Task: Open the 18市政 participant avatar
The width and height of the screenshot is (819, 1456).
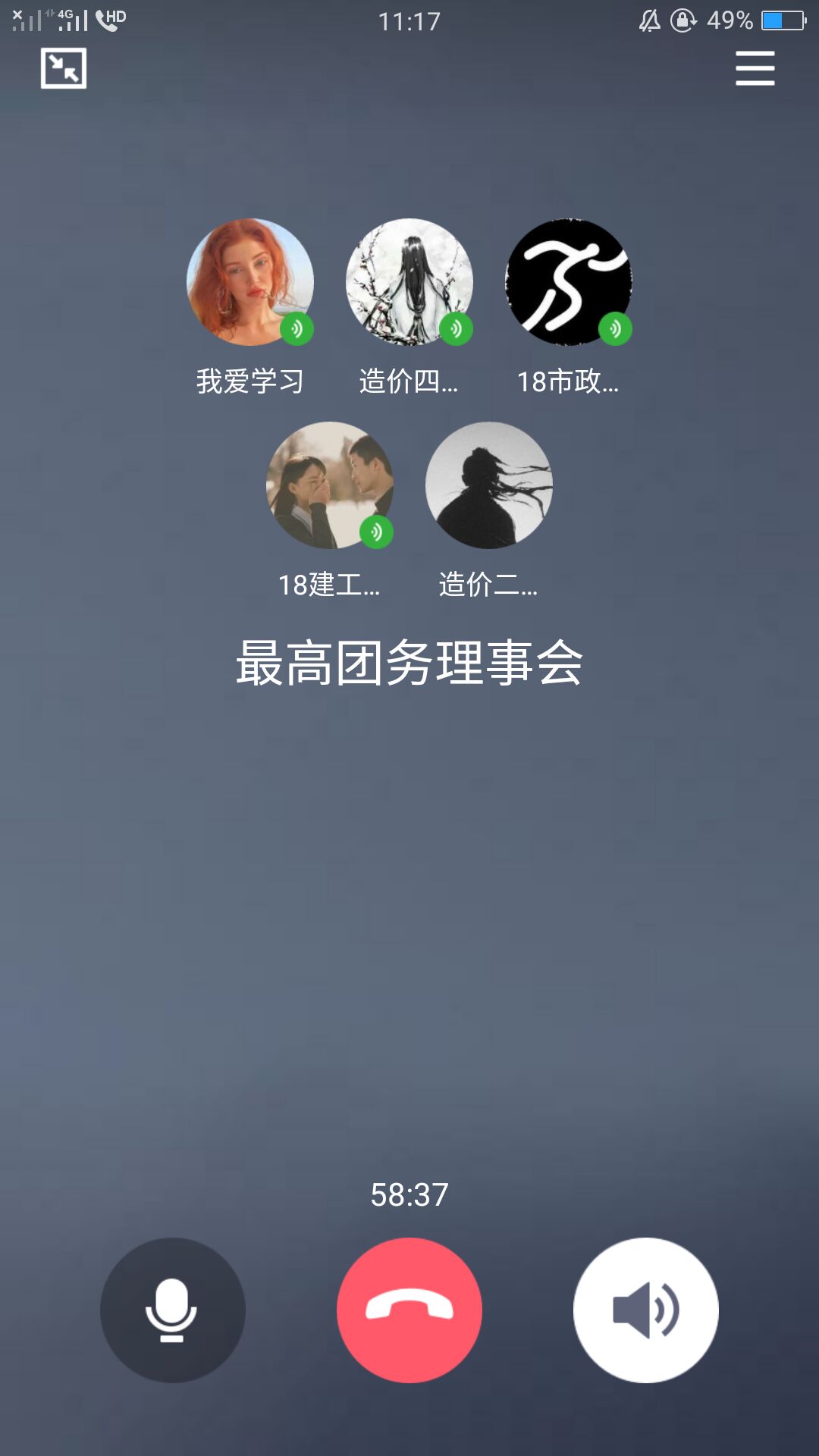Action: click(569, 282)
